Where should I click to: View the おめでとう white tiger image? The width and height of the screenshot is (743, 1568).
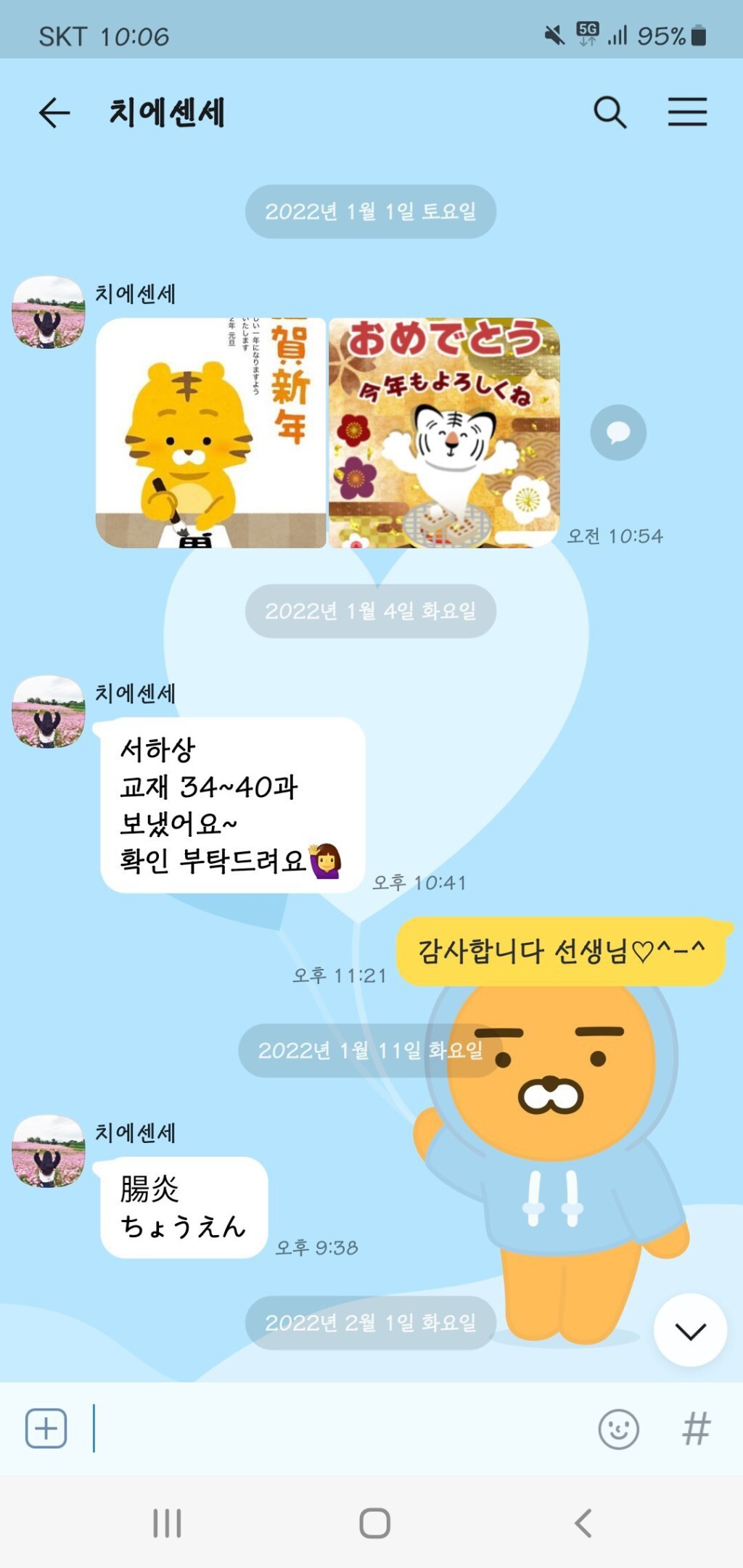click(x=444, y=433)
